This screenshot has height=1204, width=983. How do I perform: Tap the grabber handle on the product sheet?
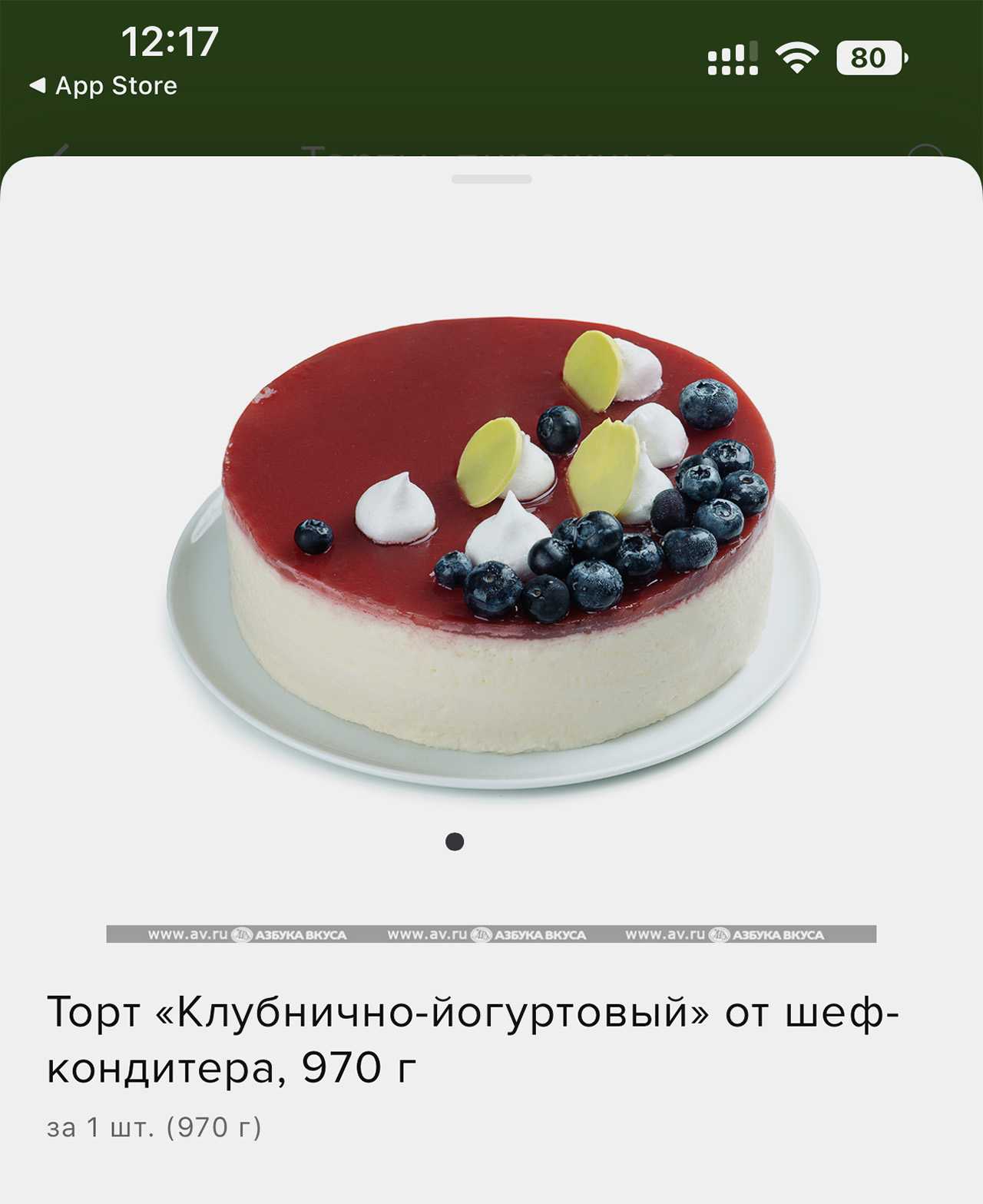click(x=491, y=180)
